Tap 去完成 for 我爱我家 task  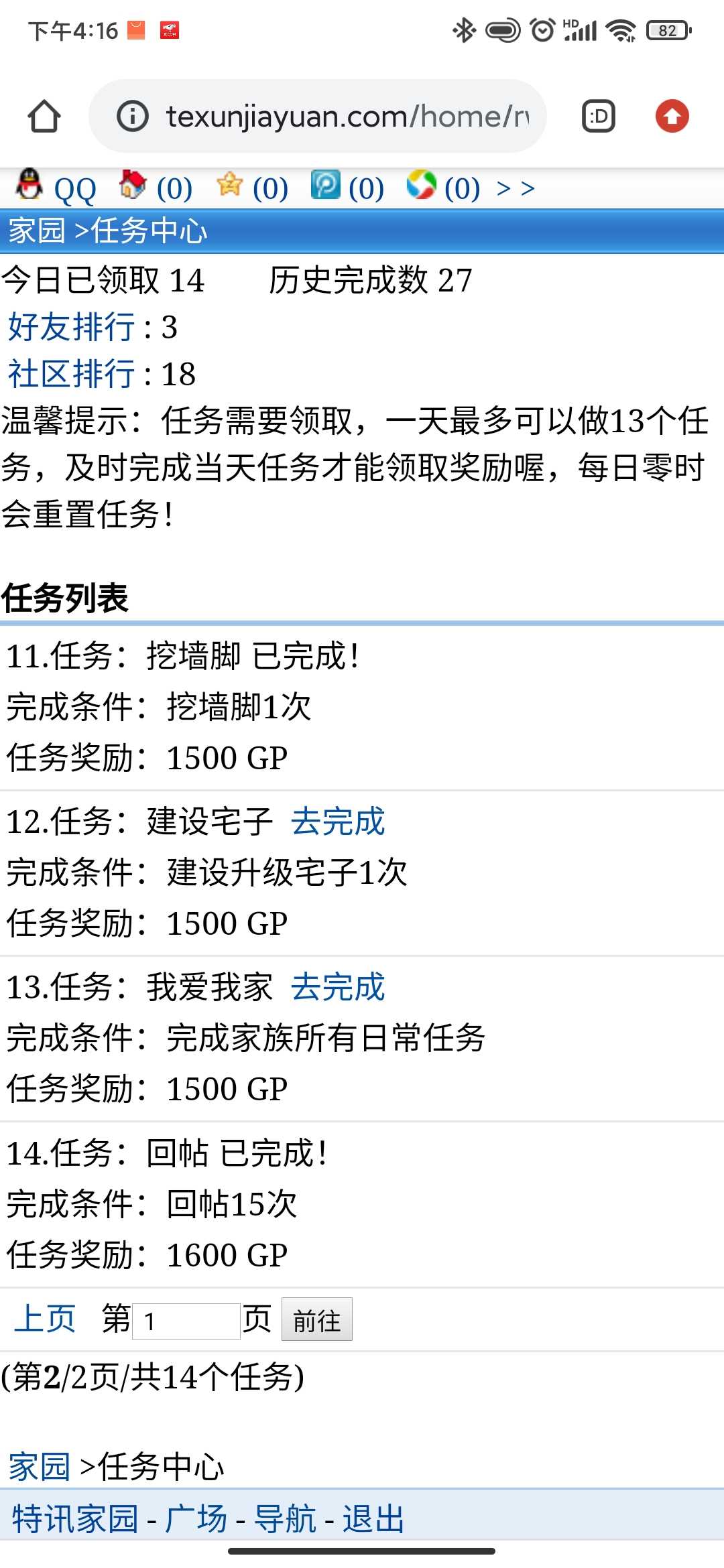[x=338, y=987]
